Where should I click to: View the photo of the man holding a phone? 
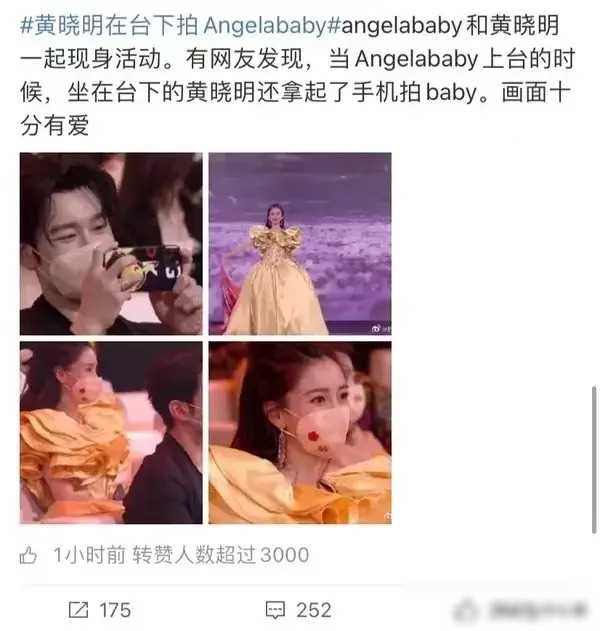click(111, 243)
